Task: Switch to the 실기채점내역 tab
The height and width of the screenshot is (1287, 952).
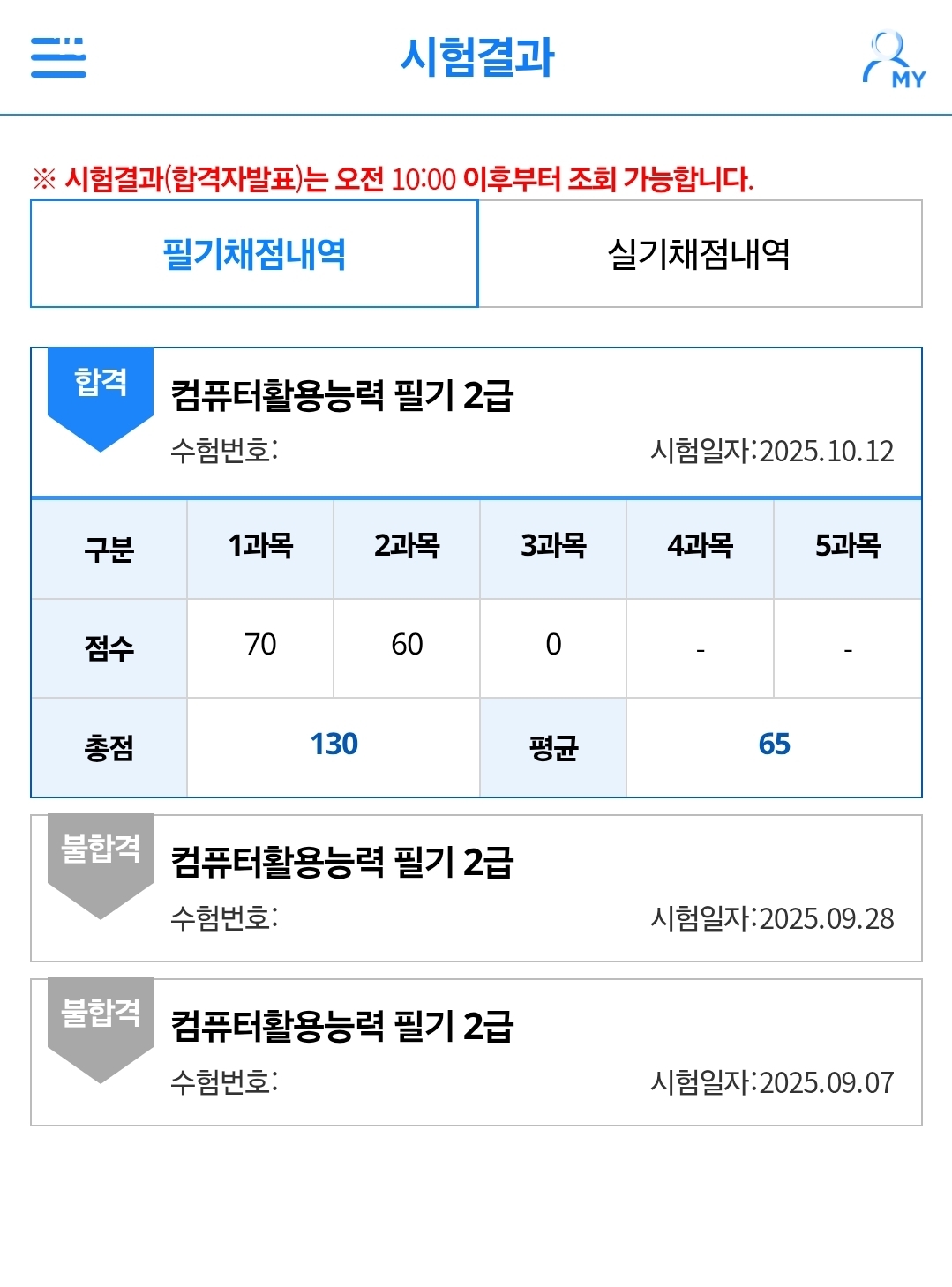Action: 700,254
